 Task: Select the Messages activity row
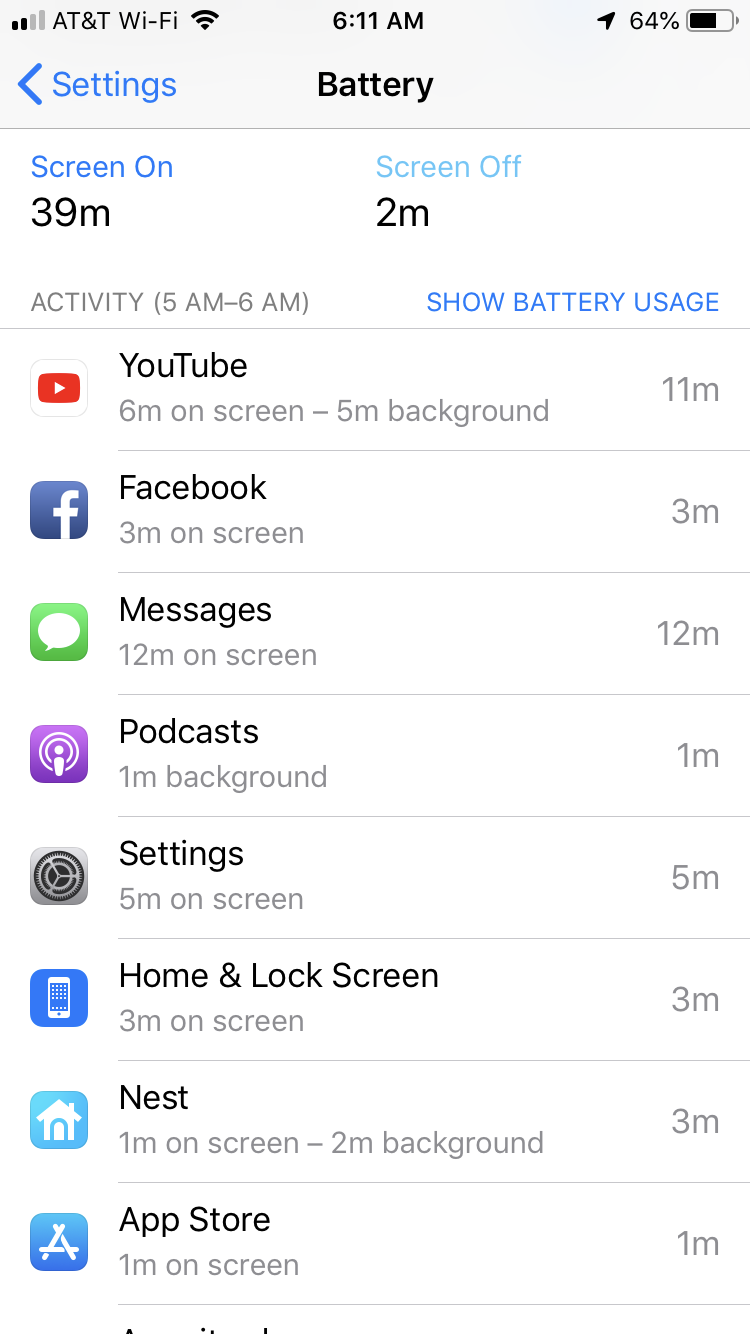point(375,633)
